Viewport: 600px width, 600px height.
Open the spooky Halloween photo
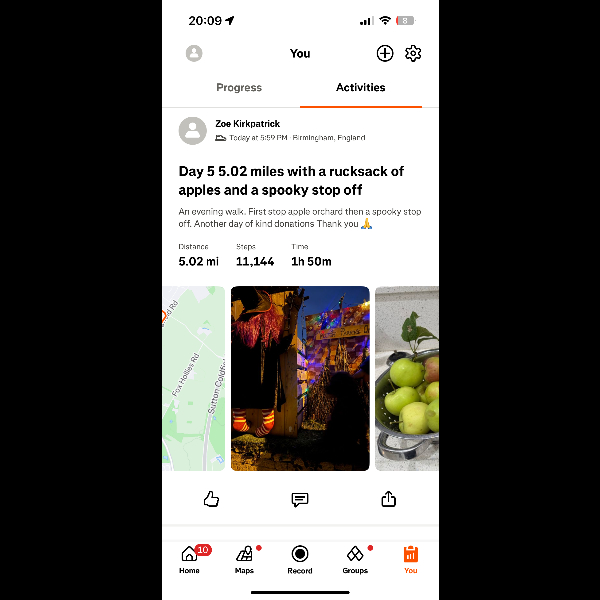(300, 378)
